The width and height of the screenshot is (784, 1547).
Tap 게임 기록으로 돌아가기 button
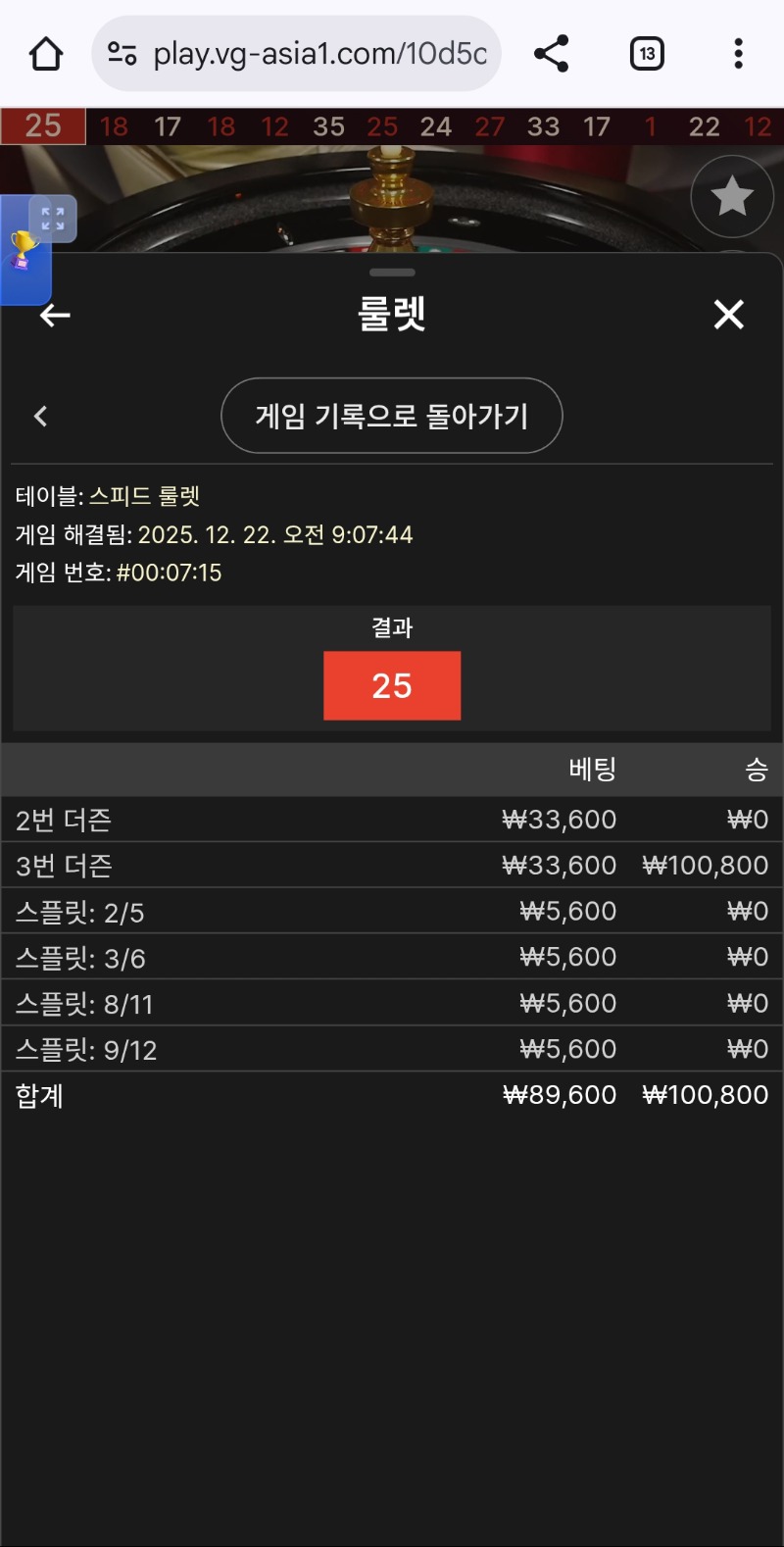[x=392, y=416]
